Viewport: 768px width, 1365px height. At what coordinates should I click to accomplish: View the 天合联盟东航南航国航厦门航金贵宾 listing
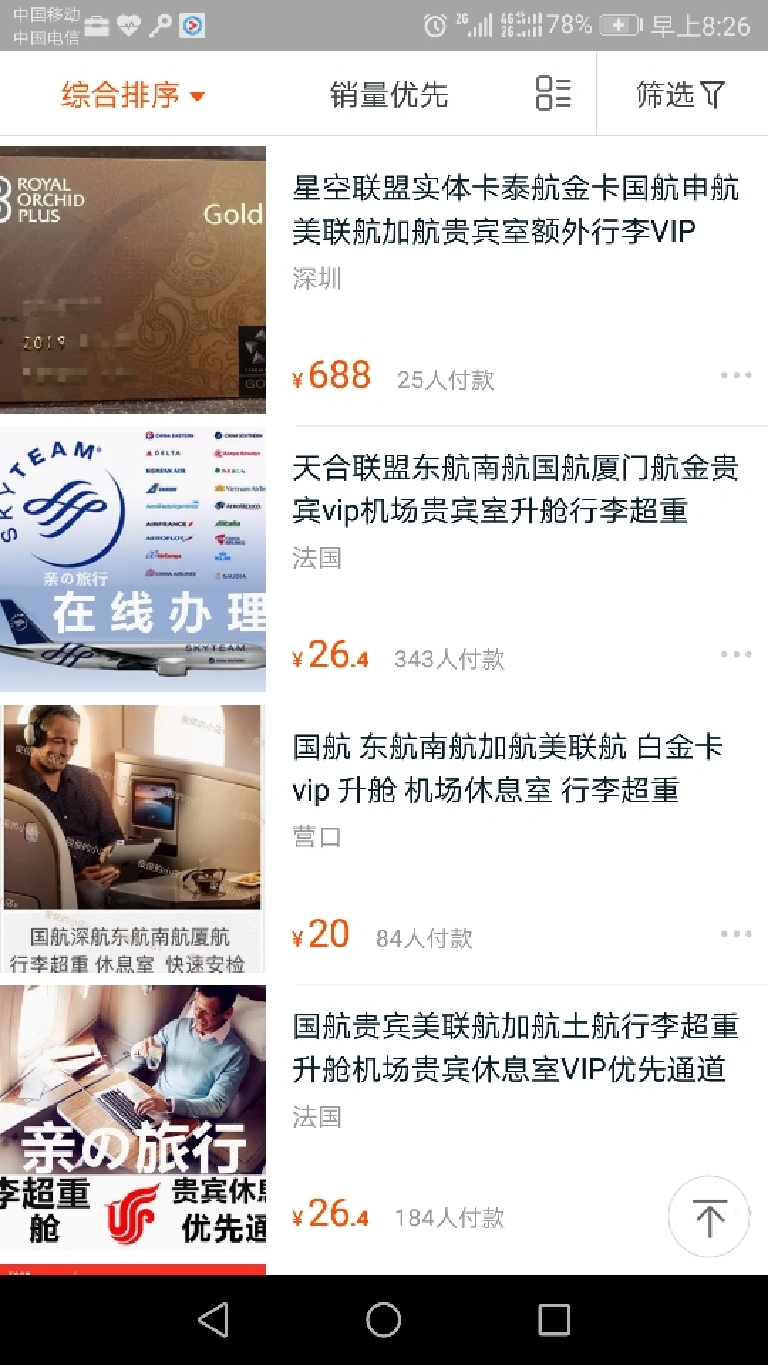(515, 489)
